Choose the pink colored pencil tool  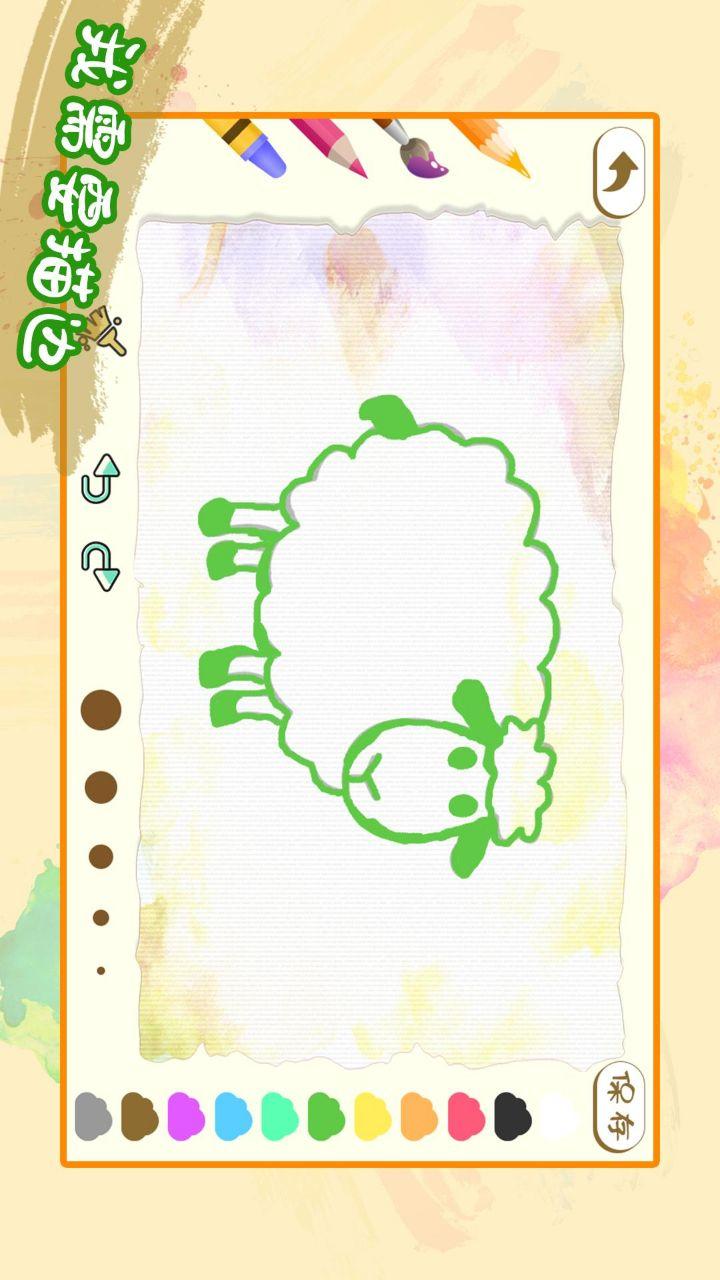(x=329, y=147)
